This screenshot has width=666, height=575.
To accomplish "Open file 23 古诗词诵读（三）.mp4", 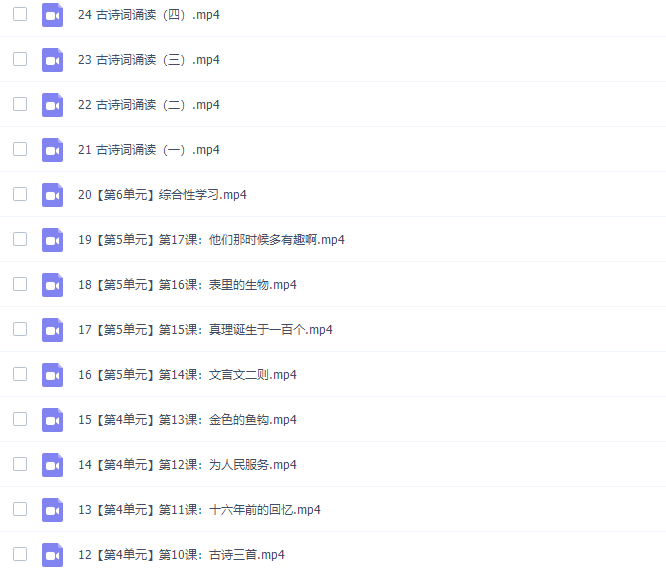I will click(148, 60).
